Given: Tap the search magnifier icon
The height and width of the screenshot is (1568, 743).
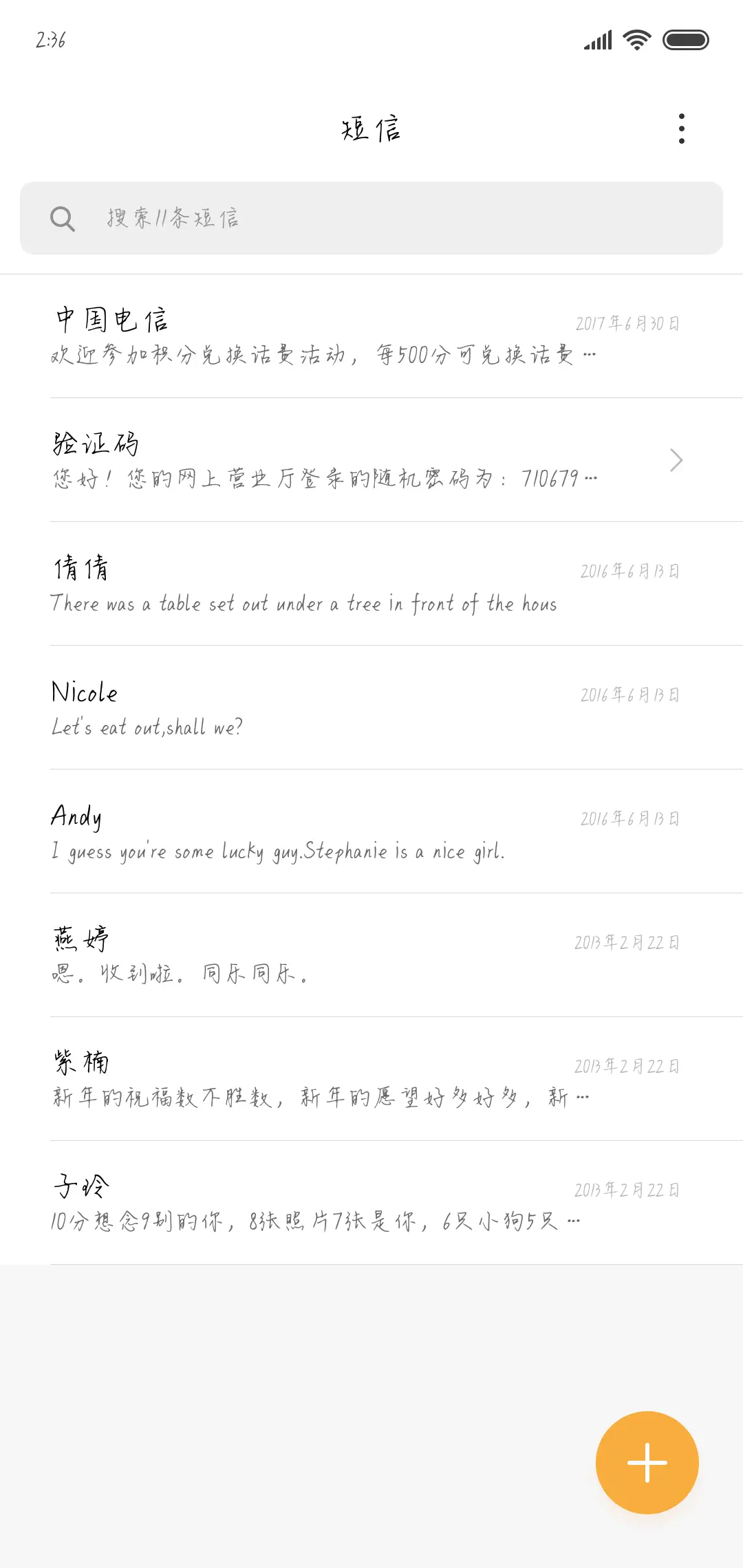Looking at the screenshot, I should pos(63,218).
